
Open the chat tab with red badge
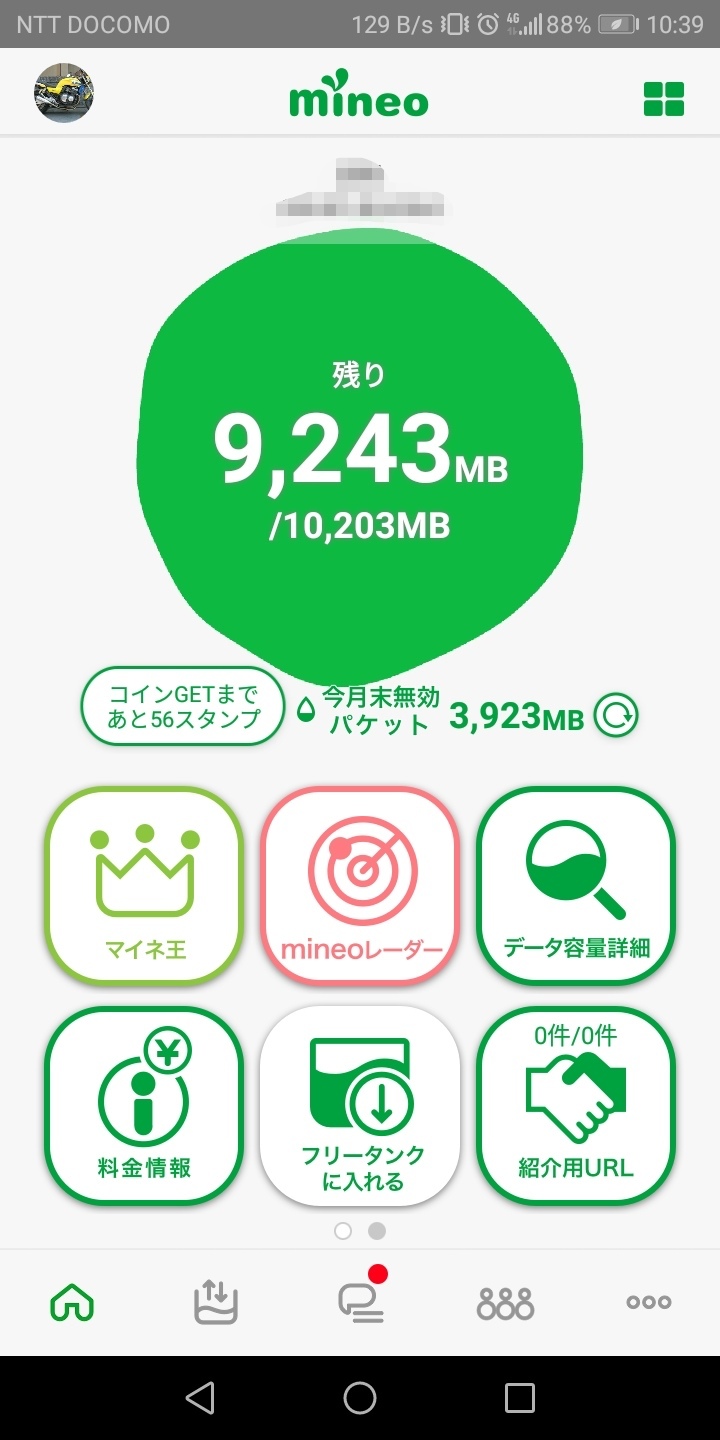pyautogui.click(x=361, y=1302)
